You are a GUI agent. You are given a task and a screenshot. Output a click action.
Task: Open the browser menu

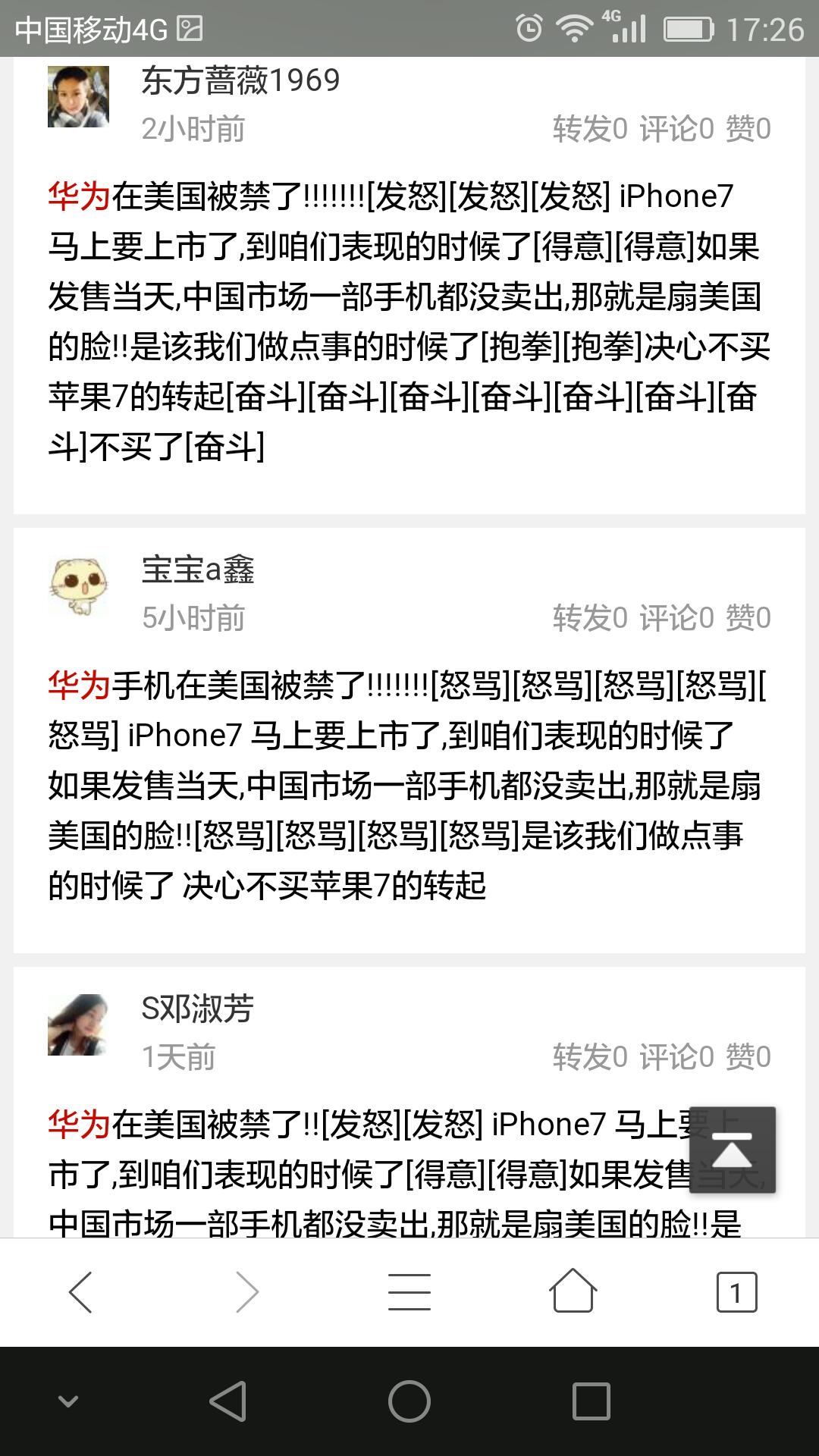point(409,1291)
